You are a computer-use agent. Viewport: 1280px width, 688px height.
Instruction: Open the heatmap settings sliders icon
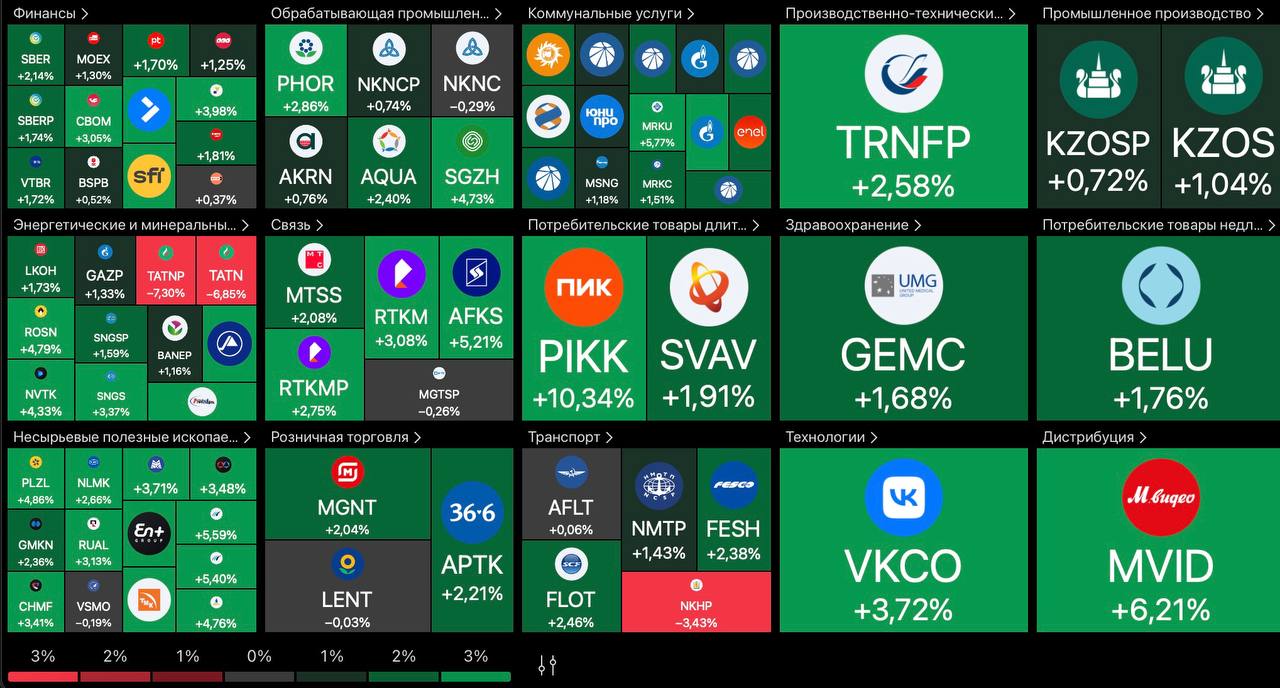[x=547, y=665]
